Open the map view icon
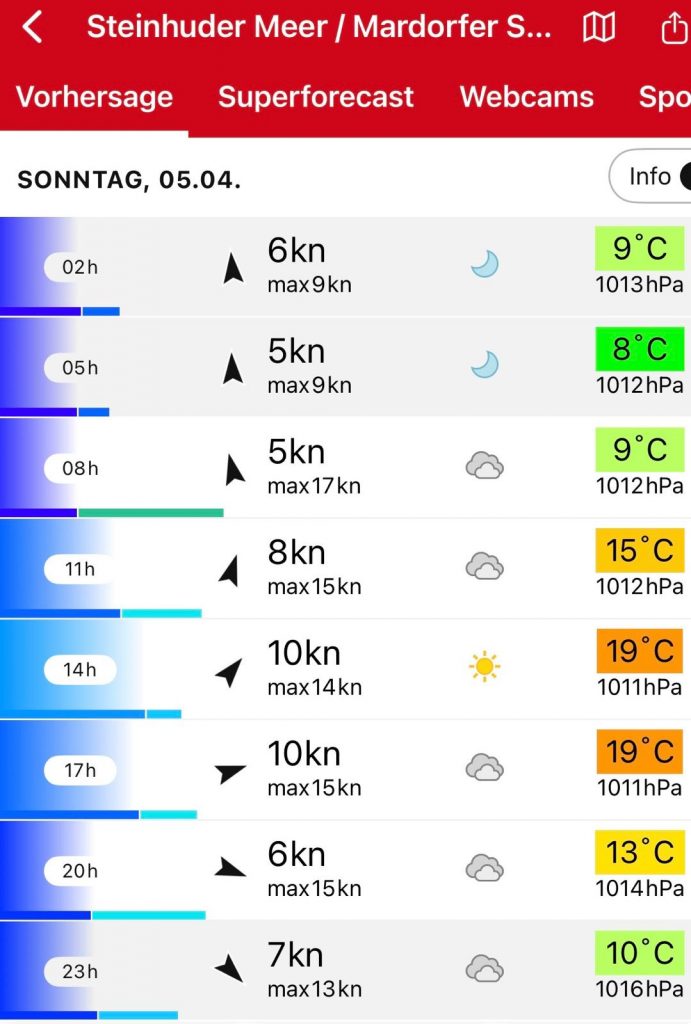Image resolution: width=691 pixels, height=1024 pixels. pos(598,28)
